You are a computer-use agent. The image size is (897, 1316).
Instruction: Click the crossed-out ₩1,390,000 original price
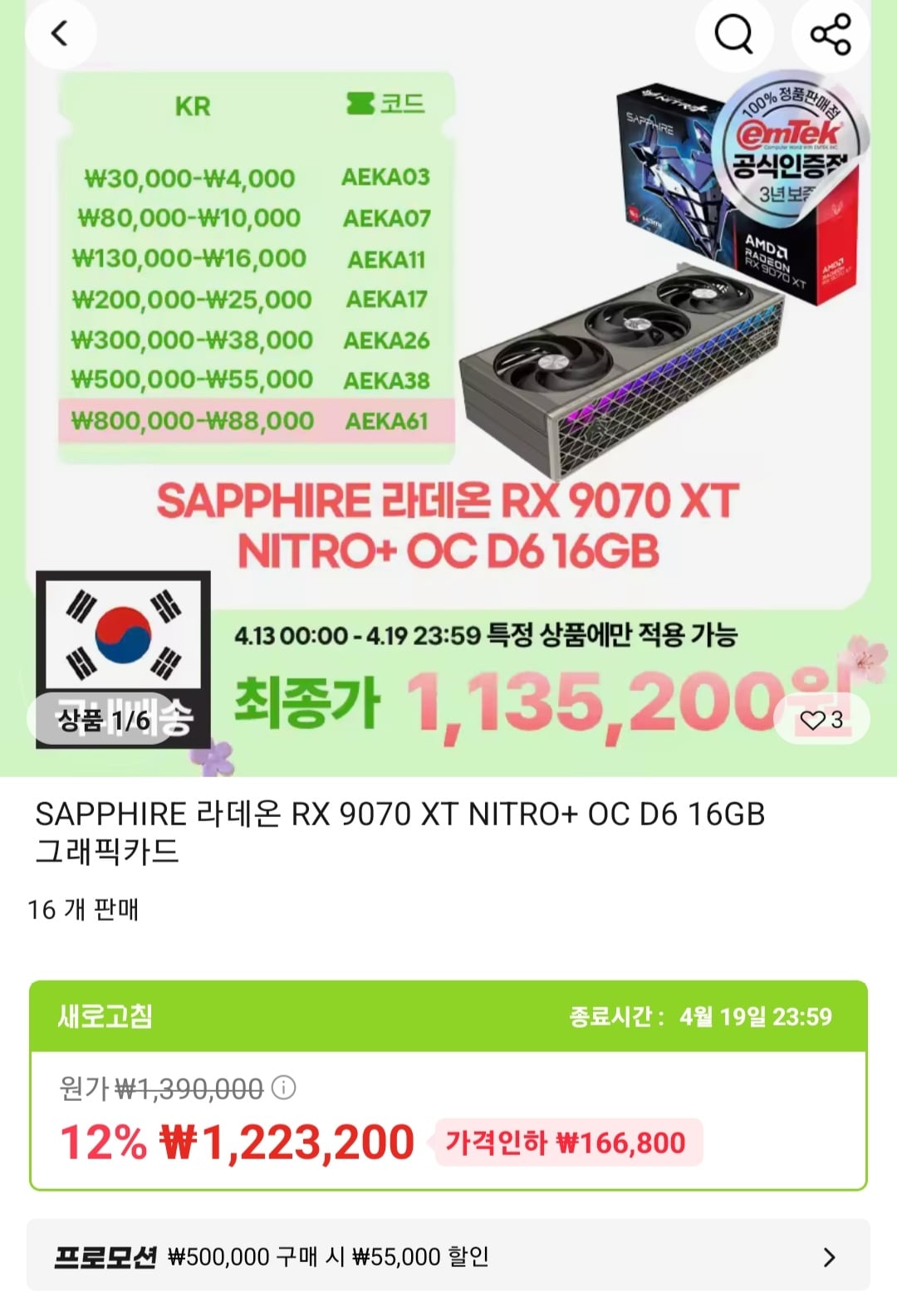coord(189,1087)
